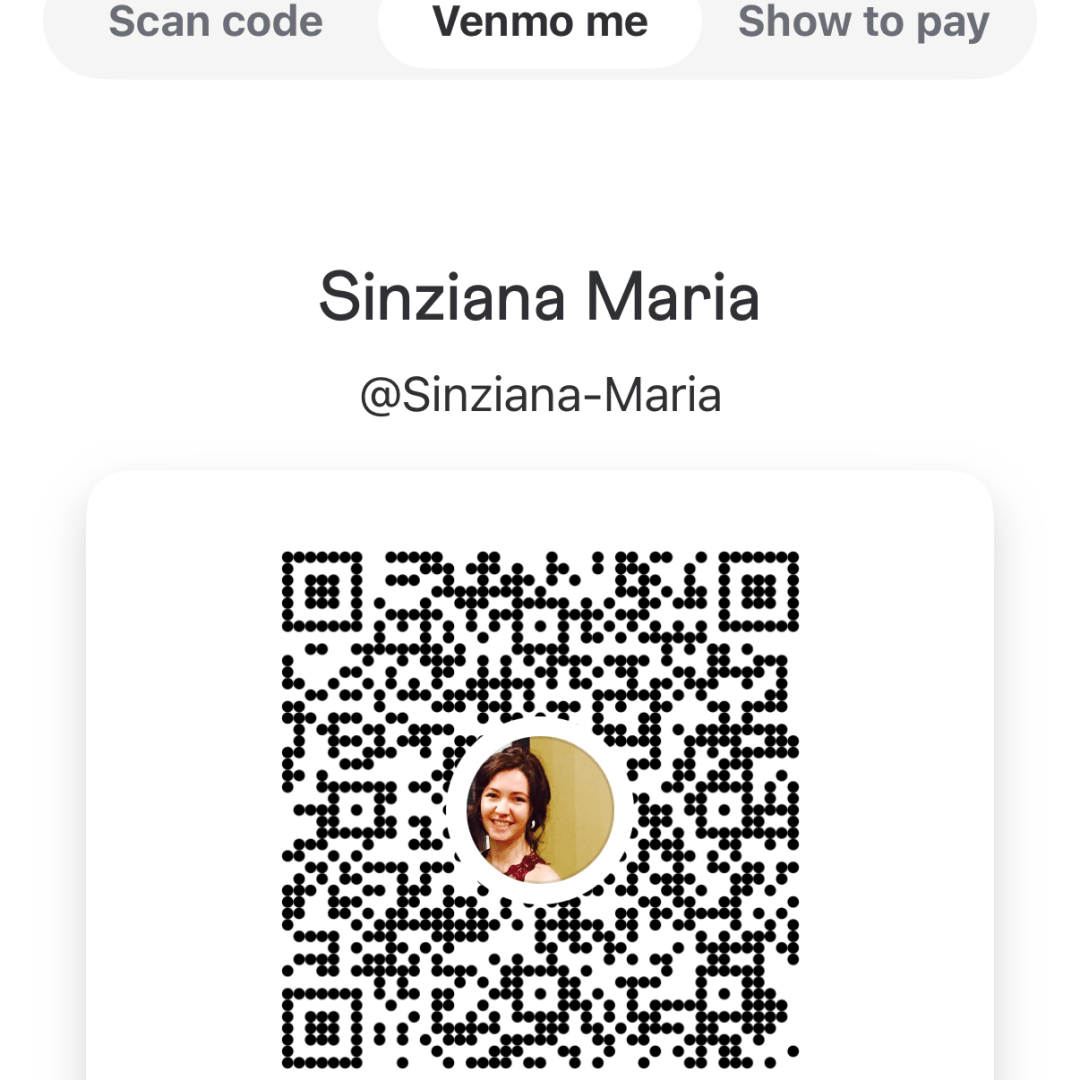The height and width of the screenshot is (1080, 1080).
Task: Select the Venmo me tab
Action: pos(540,22)
